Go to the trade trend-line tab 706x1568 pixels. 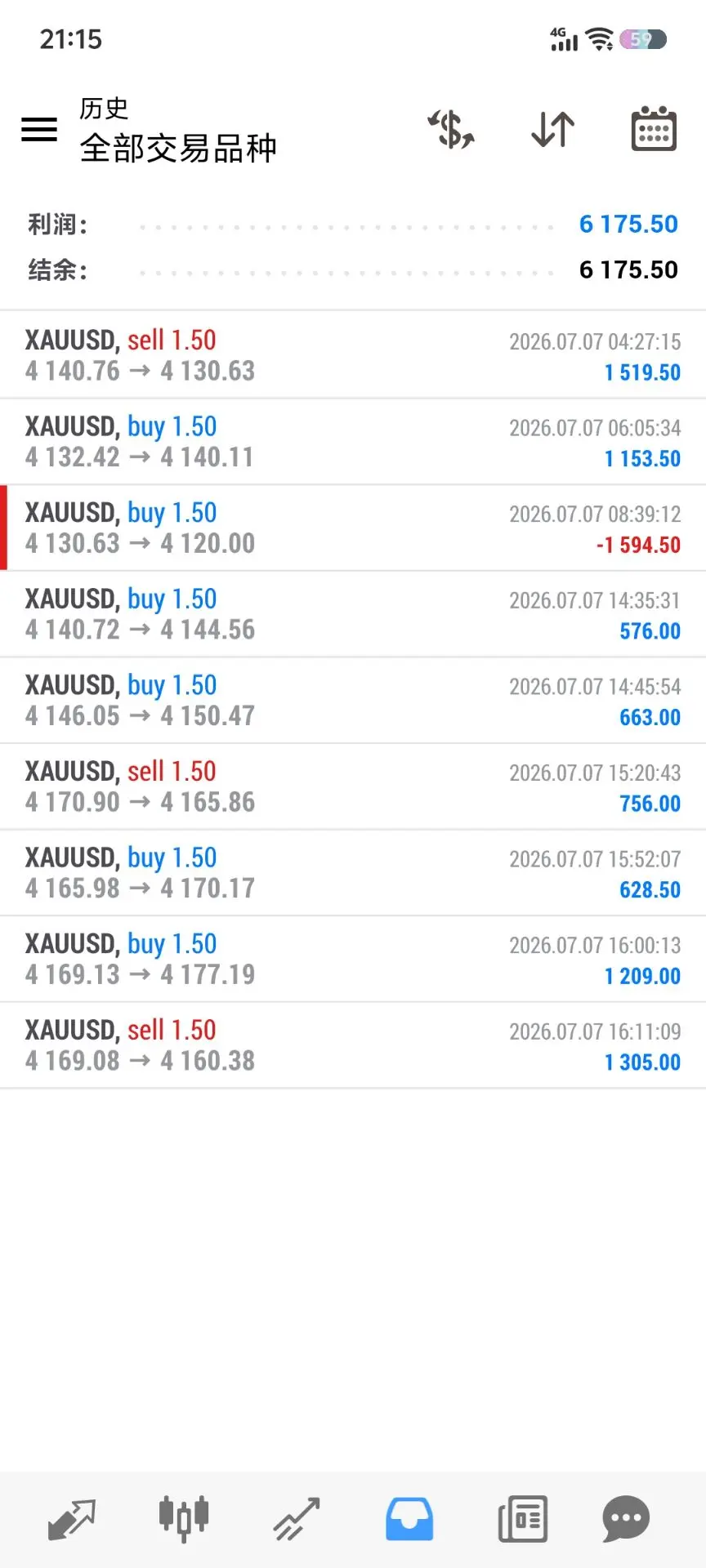coord(296,1519)
